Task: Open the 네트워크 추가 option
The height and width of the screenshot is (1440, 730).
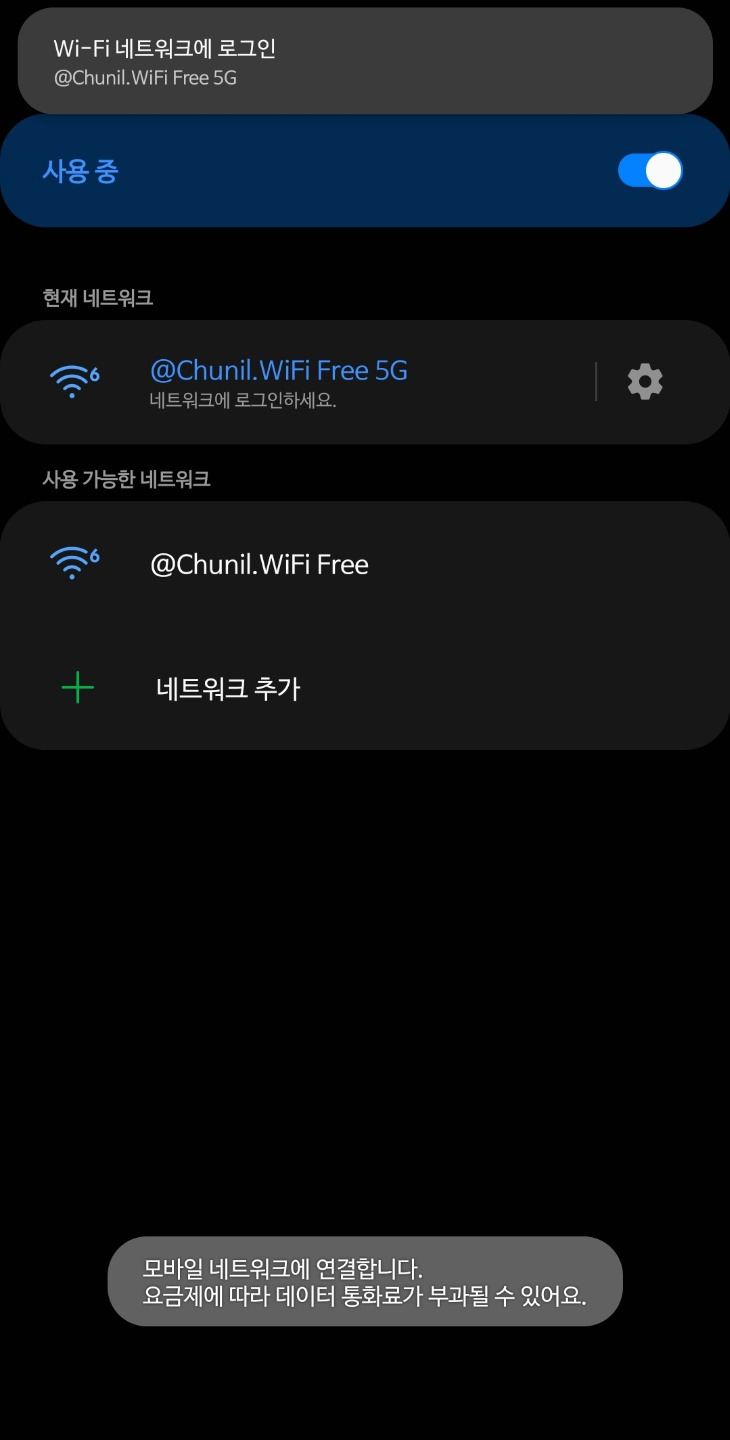Action: point(227,688)
